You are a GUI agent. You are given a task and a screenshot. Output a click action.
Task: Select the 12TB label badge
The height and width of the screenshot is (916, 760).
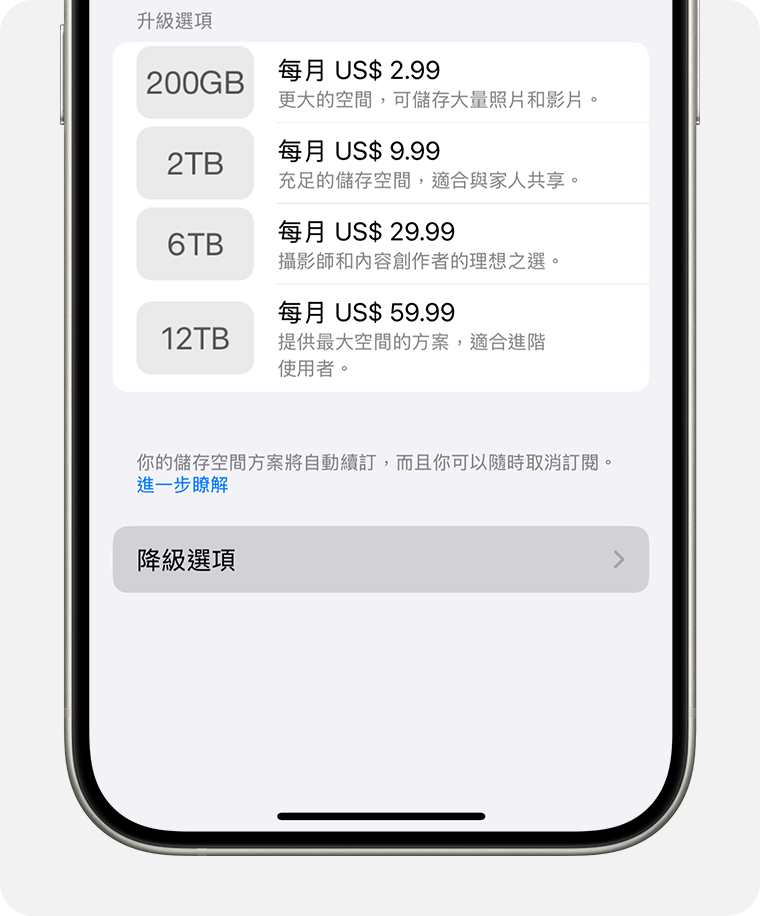195,337
